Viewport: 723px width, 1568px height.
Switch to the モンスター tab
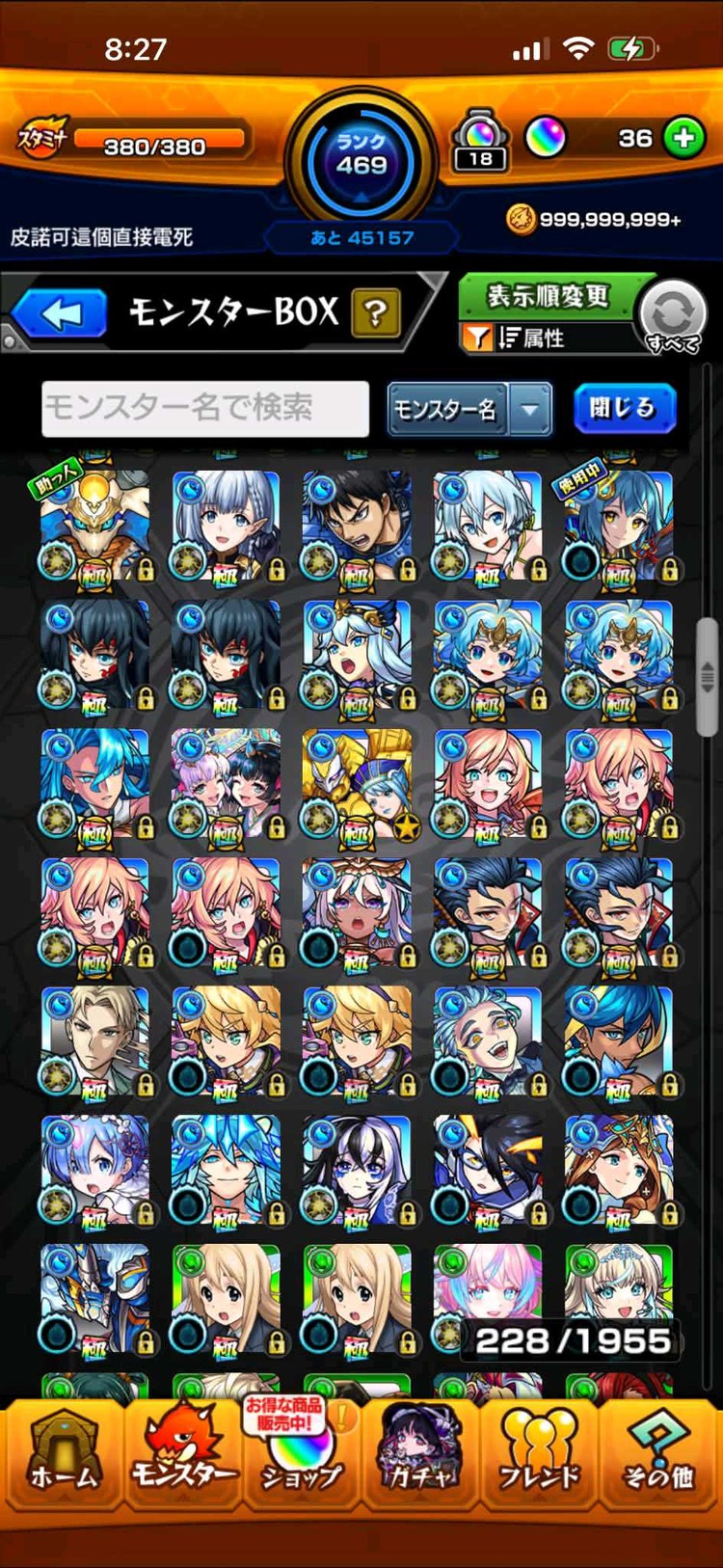(181, 1452)
